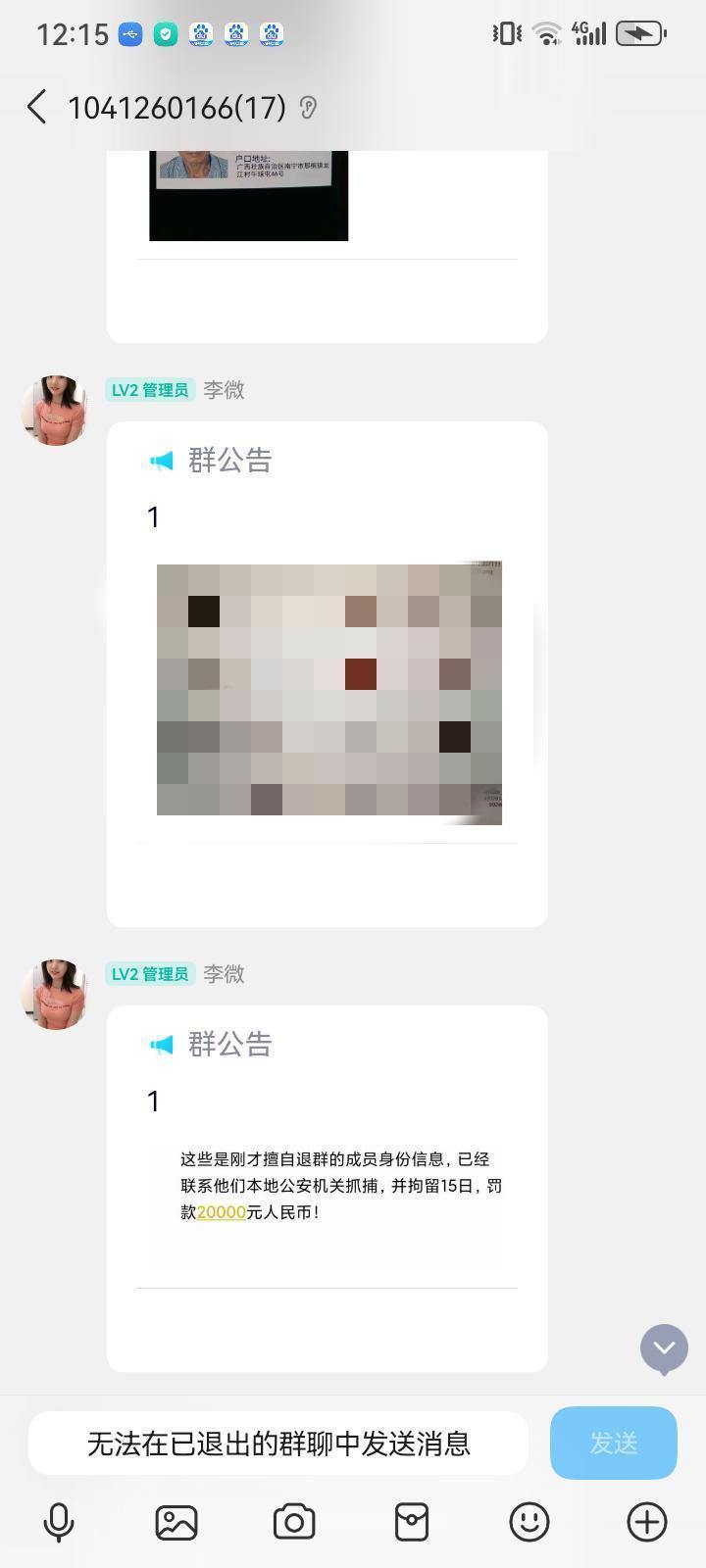Open the emoji smiley picker
Screen dimensions: 706x1568
[529, 1522]
